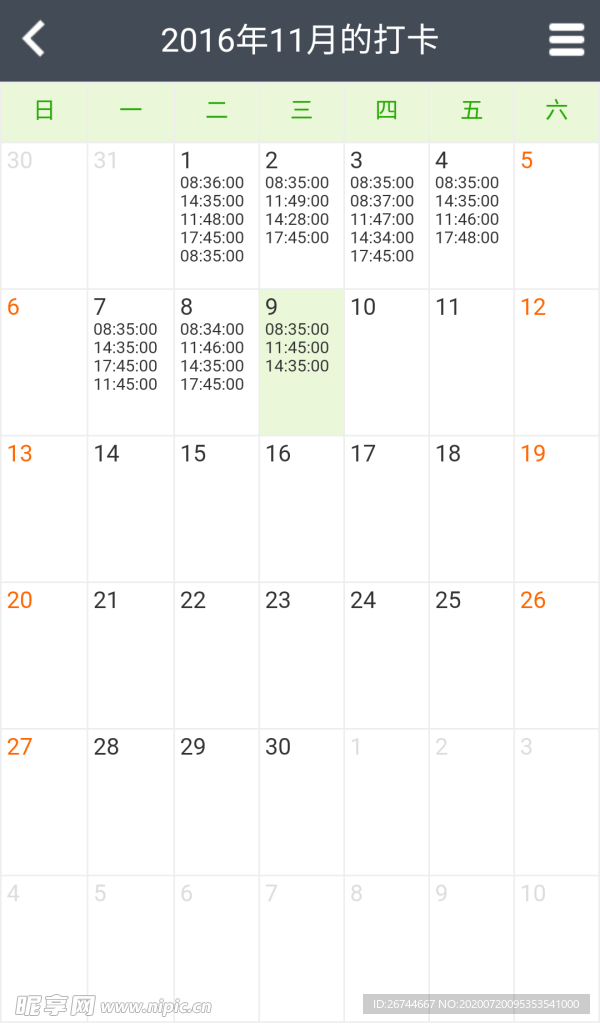Select date 17 on the calendar

(387, 508)
